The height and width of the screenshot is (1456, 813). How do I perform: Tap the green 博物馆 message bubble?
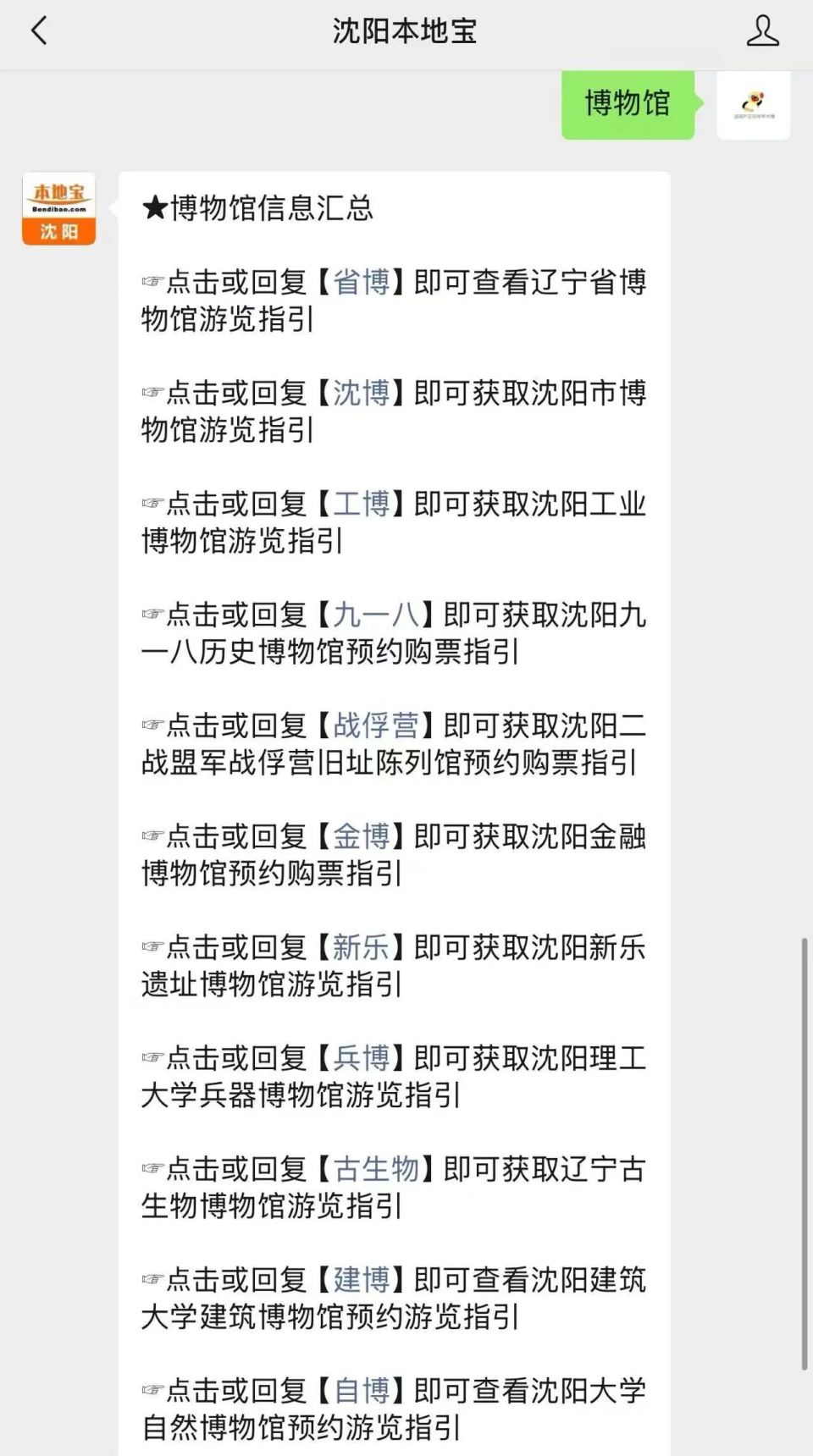627,103
